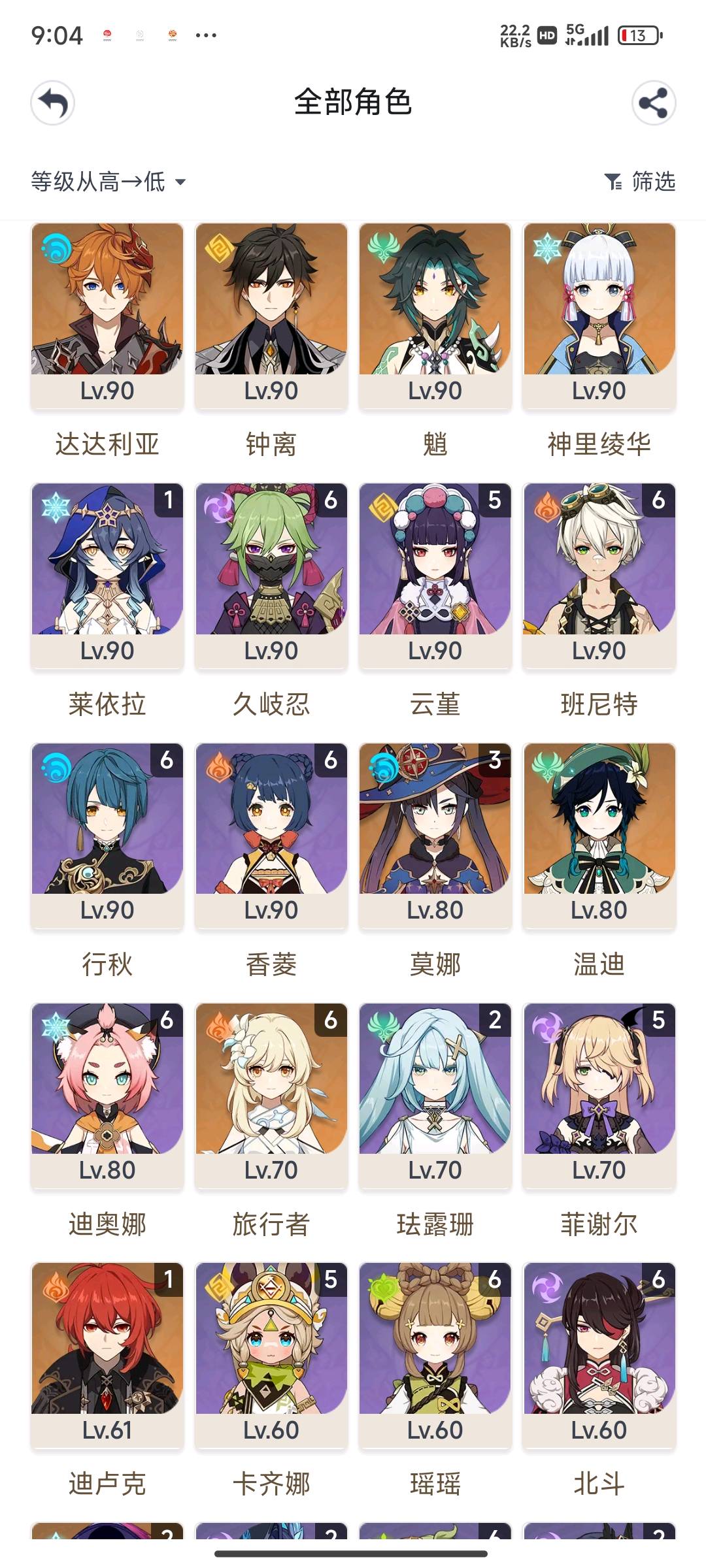The width and height of the screenshot is (706, 1568).
Task: View the 莫娜 Lv.80 card
Action: click(435, 836)
